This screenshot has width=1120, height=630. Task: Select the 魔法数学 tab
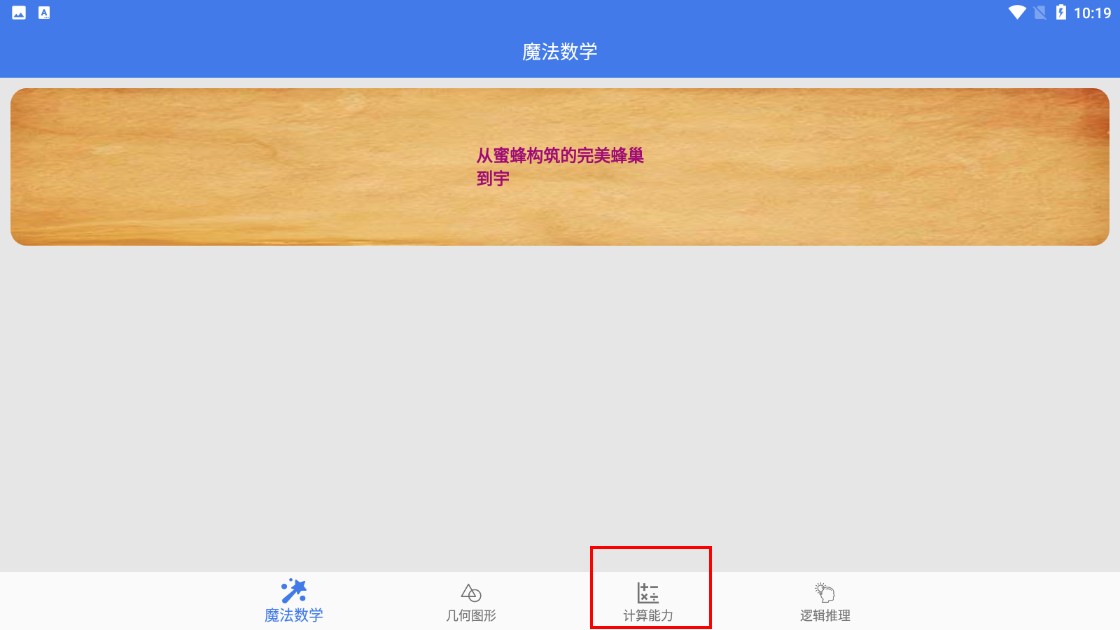pyautogui.click(x=294, y=601)
